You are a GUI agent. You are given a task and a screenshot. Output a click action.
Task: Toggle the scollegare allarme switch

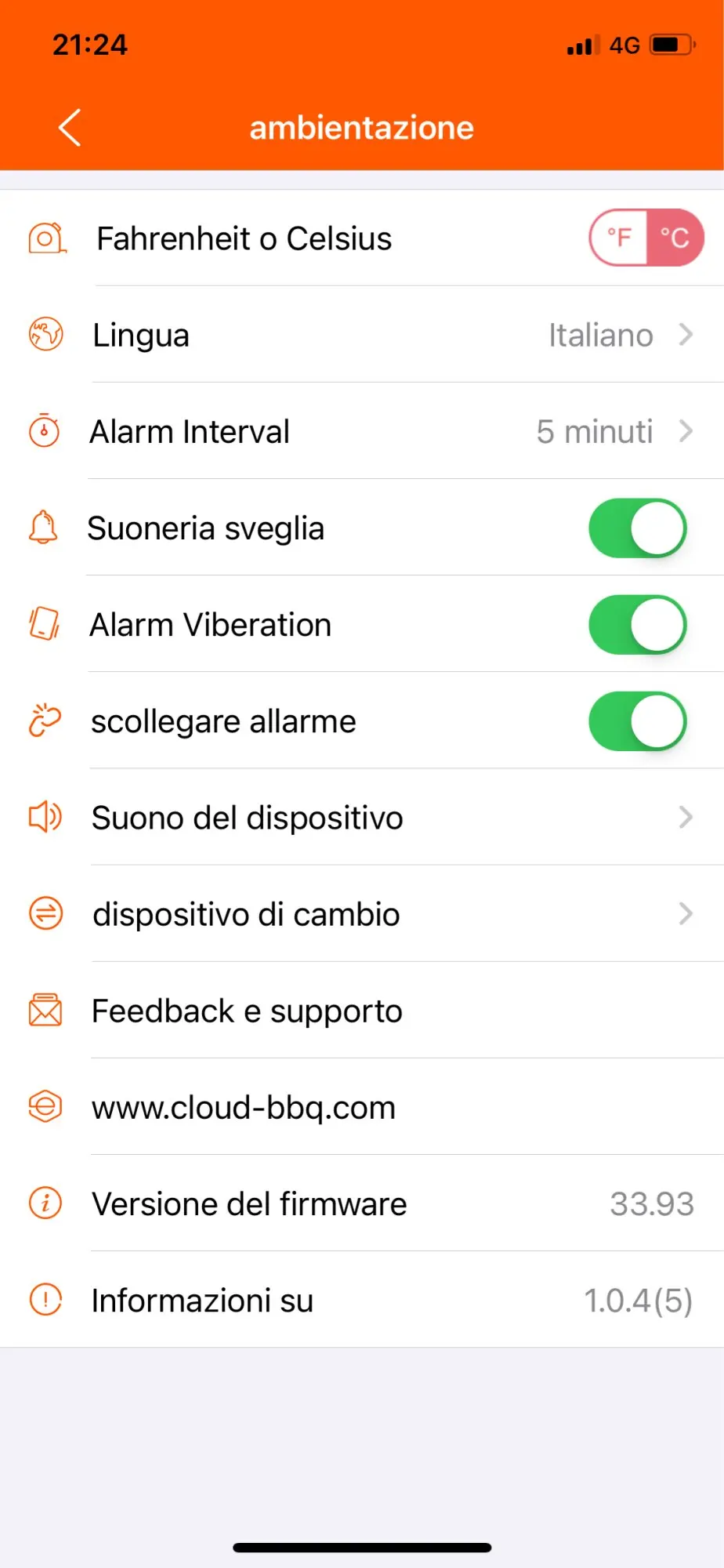tap(637, 721)
